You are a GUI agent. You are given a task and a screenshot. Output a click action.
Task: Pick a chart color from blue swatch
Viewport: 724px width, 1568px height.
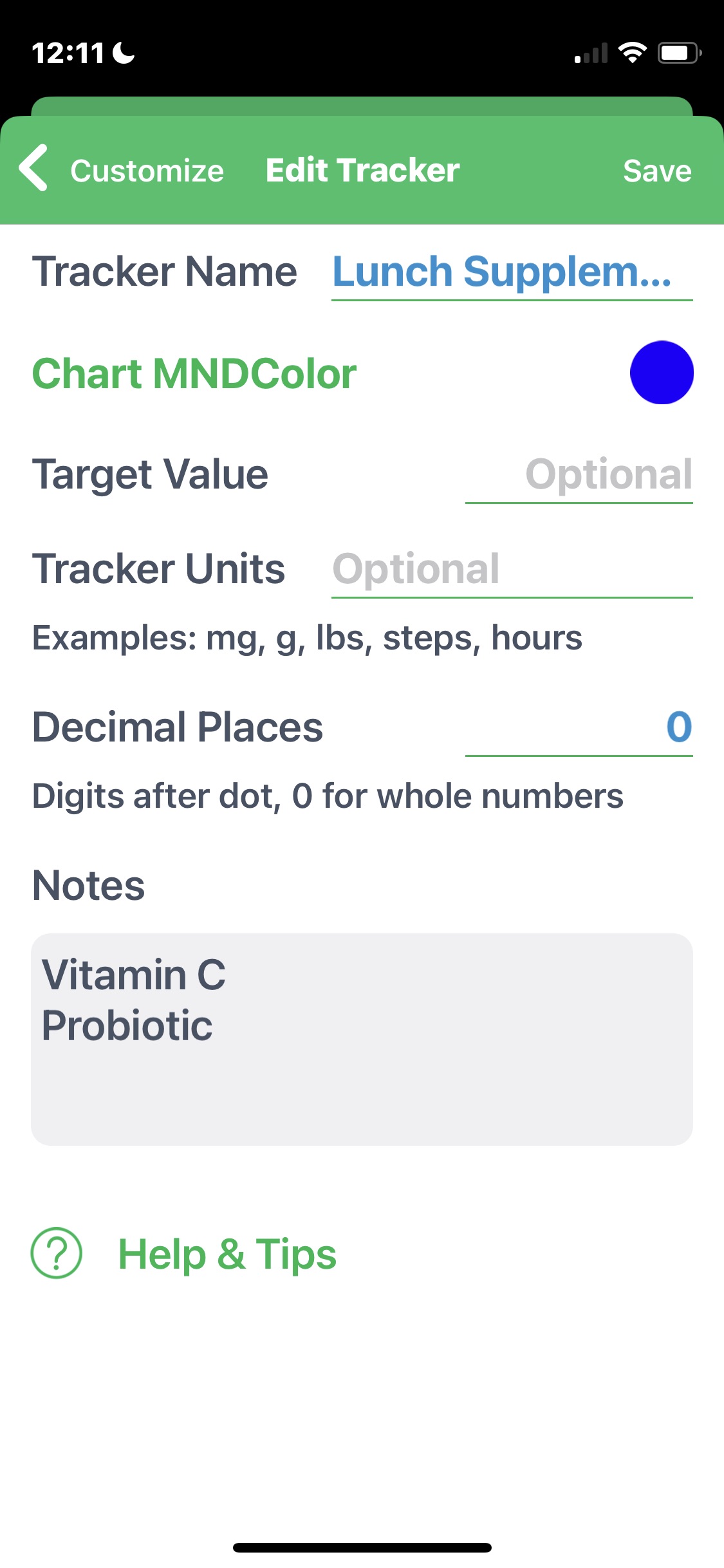[661, 373]
